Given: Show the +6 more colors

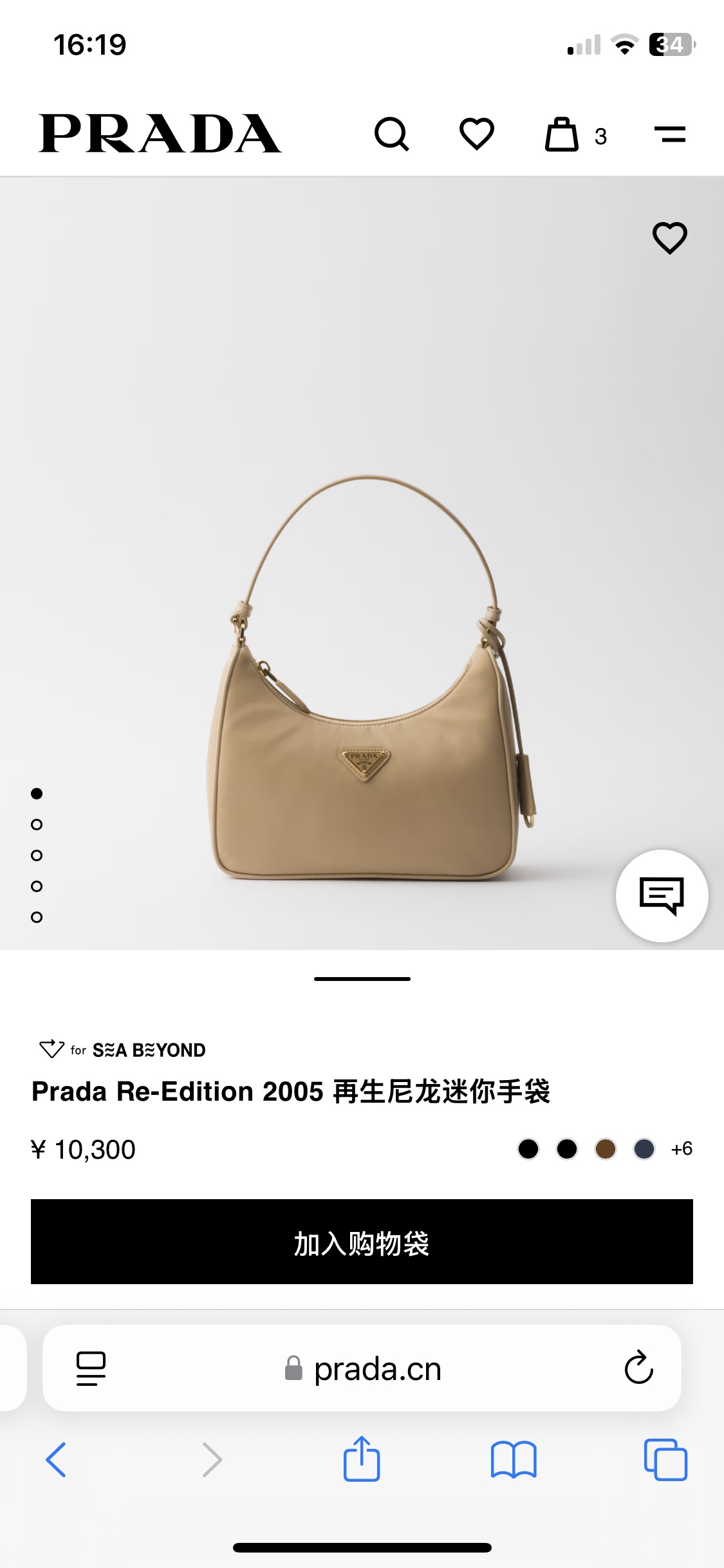Looking at the screenshot, I should (x=682, y=1149).
